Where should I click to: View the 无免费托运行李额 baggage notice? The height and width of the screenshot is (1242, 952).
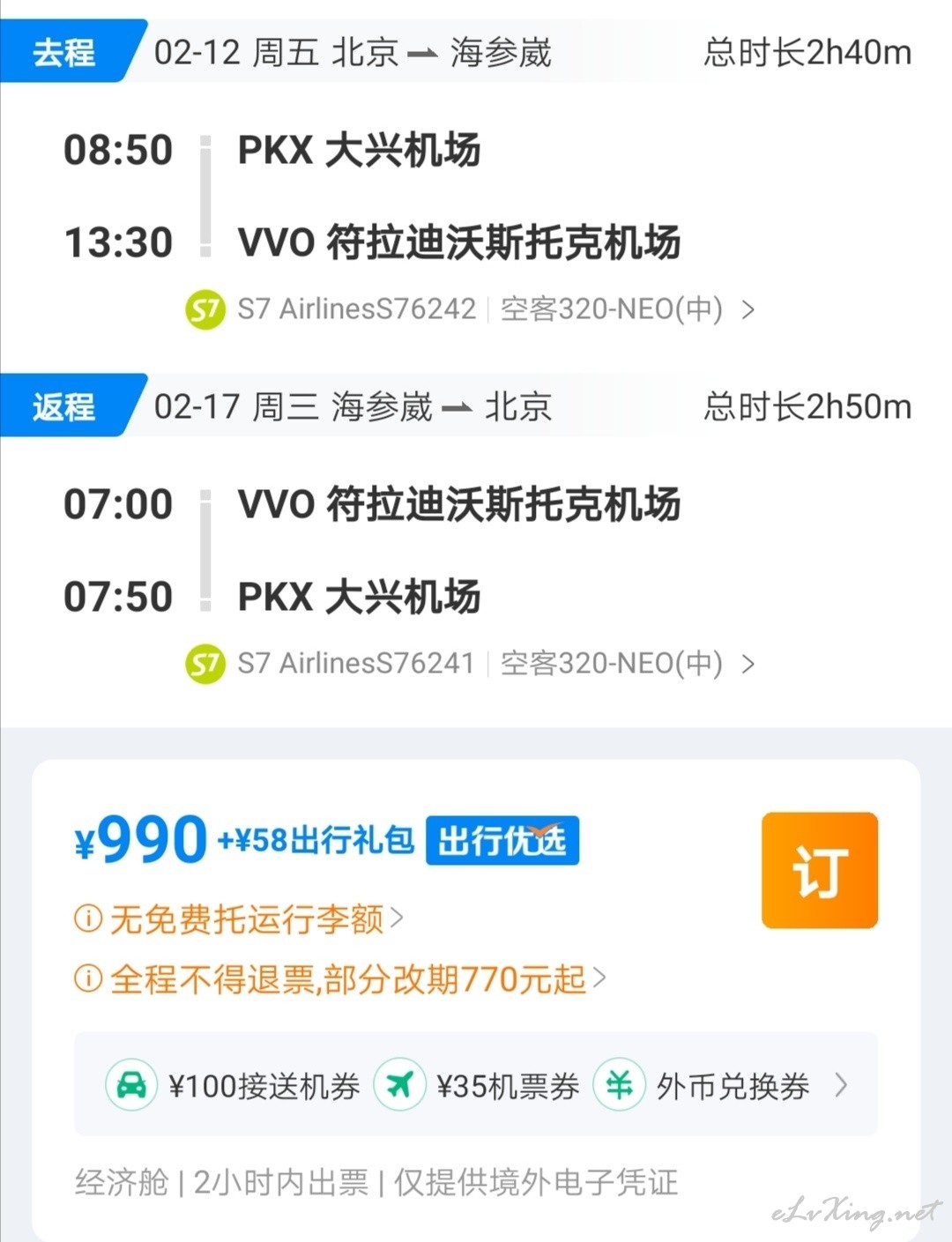point(240,919)
